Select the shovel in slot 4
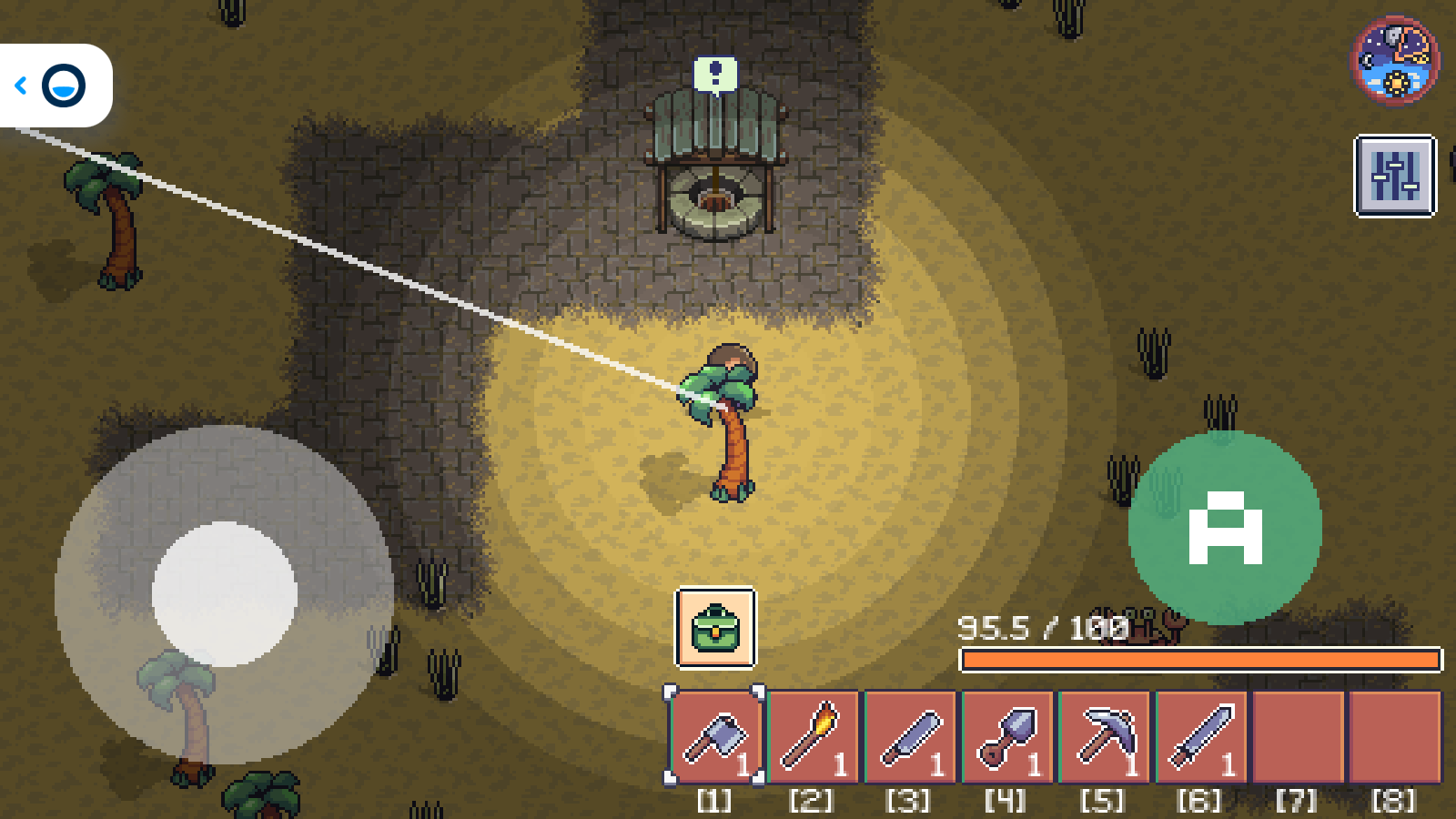This screenshot has height=819, width=1456. point(1007,737)
